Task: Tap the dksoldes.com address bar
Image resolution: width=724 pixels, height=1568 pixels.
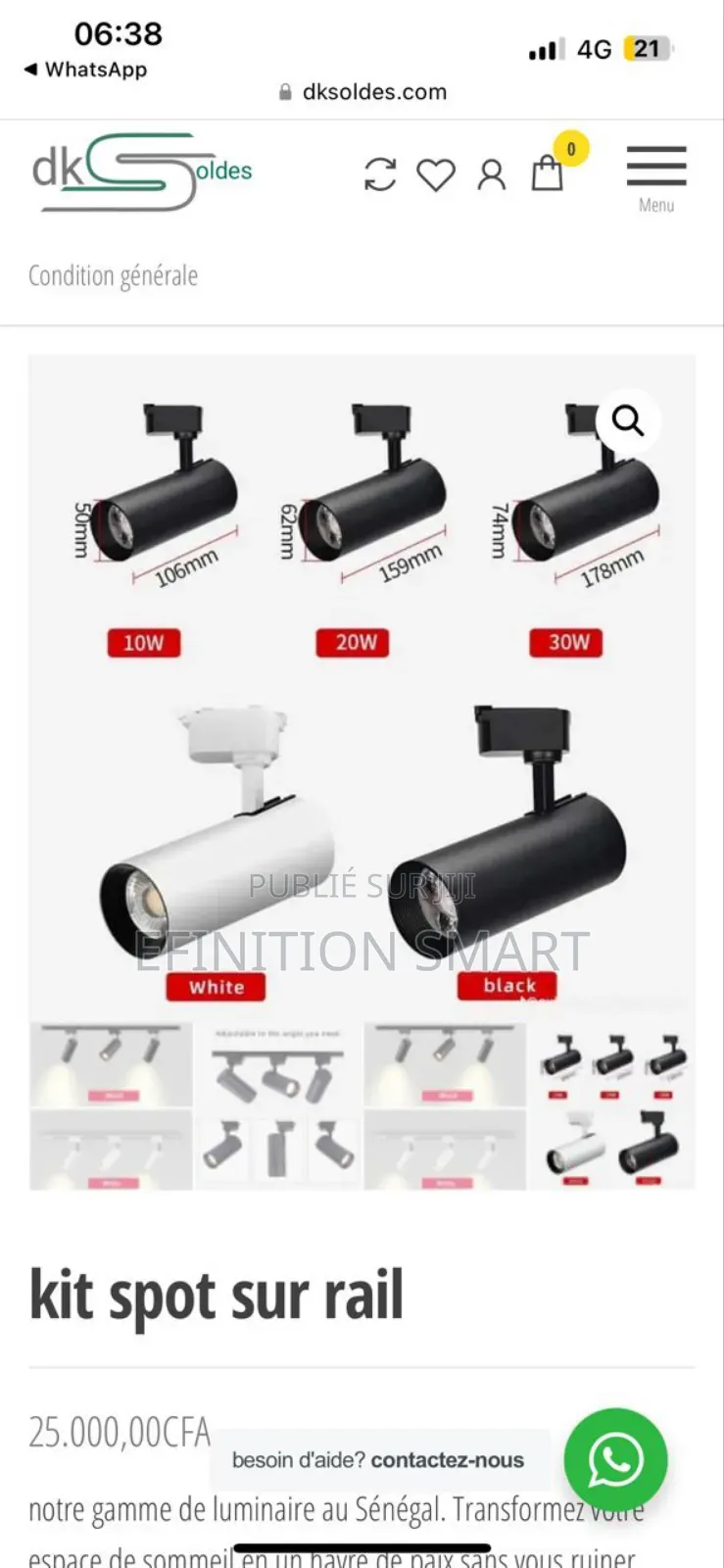Action: point(362,92)
